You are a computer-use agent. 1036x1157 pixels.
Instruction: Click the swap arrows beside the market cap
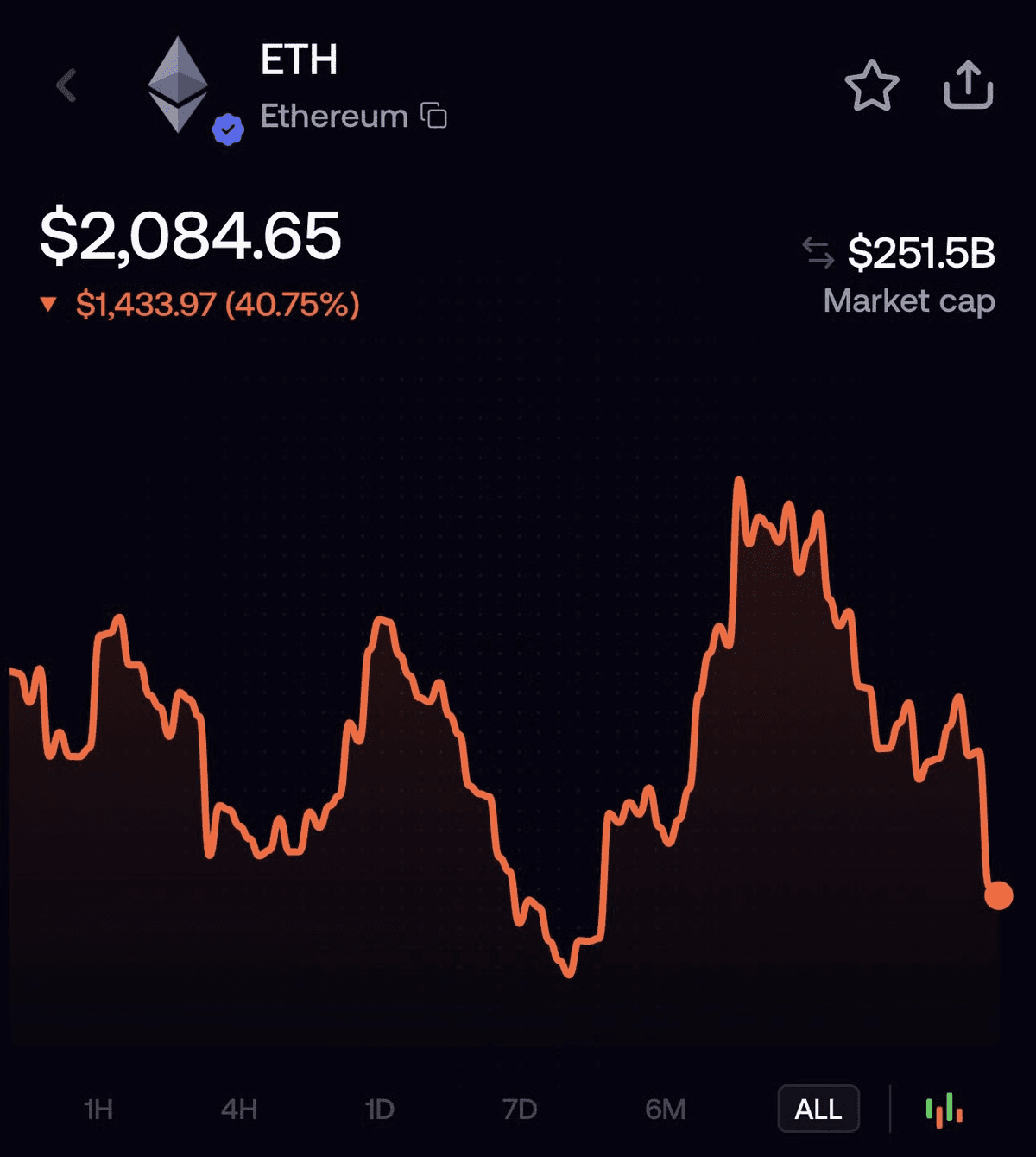point(818,251)
